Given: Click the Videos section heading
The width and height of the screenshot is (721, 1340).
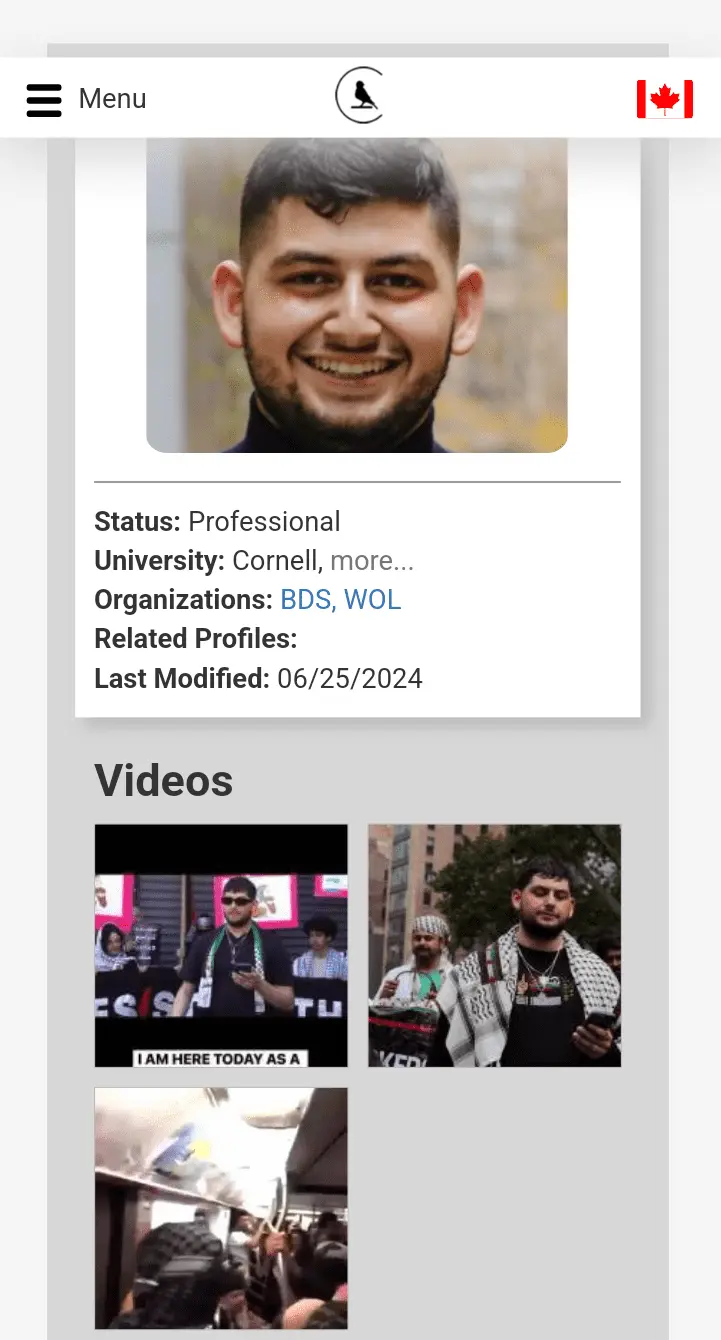Looking at the screenshot, I should click(x=163, y=780).
